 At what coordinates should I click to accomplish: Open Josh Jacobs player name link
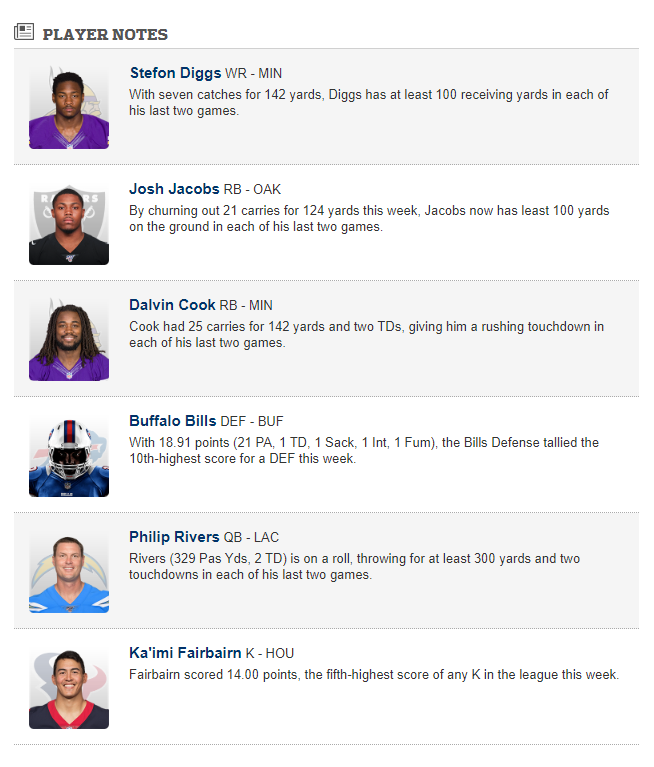(x=174, y=189)
